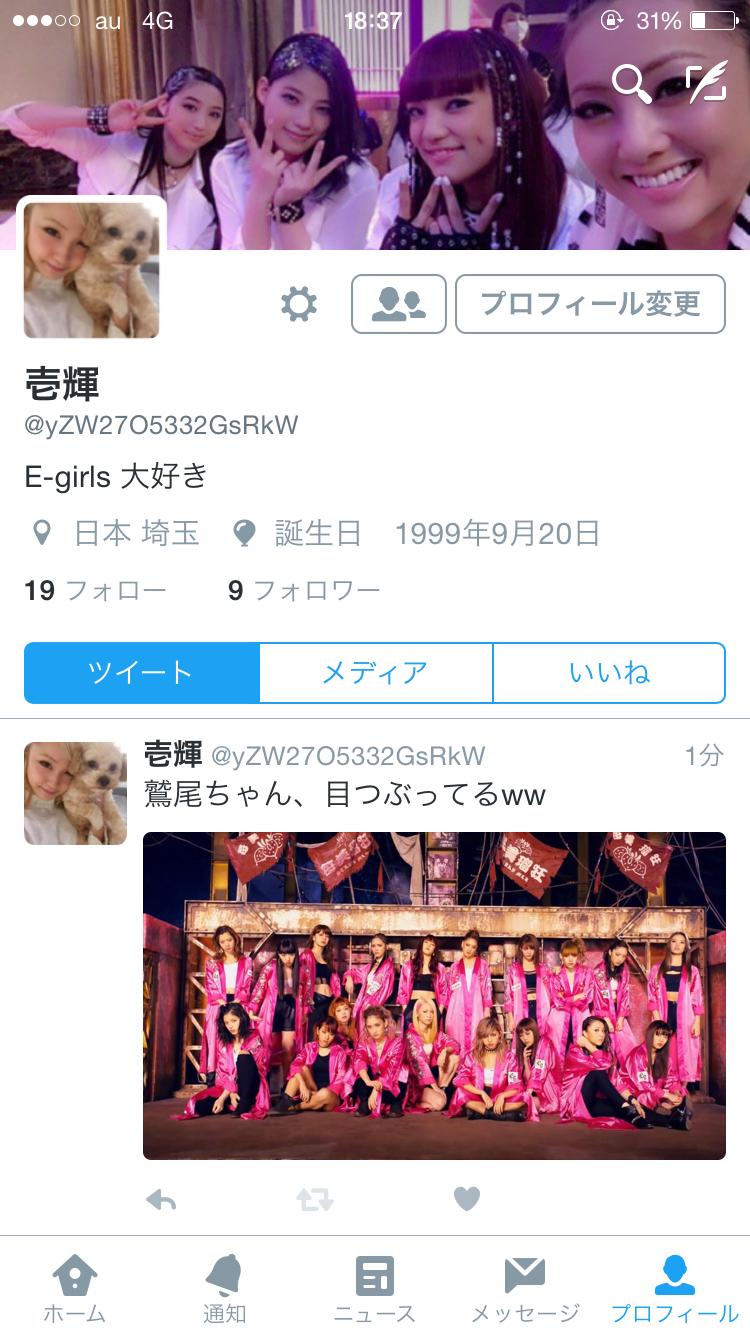
Task: Open the pink group photo in tweet
Action: (x=434, y=995)
